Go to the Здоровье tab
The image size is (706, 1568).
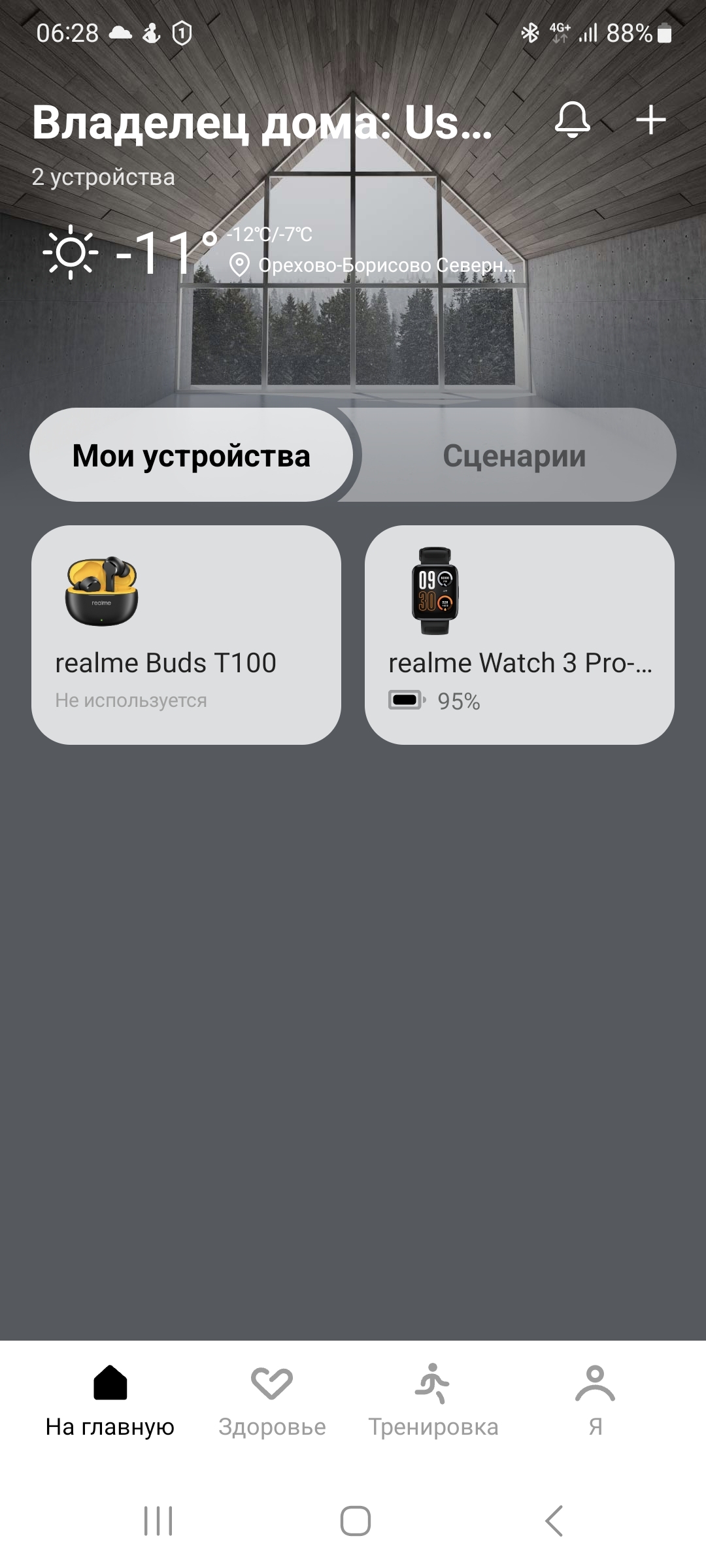tap(272, 1399)
